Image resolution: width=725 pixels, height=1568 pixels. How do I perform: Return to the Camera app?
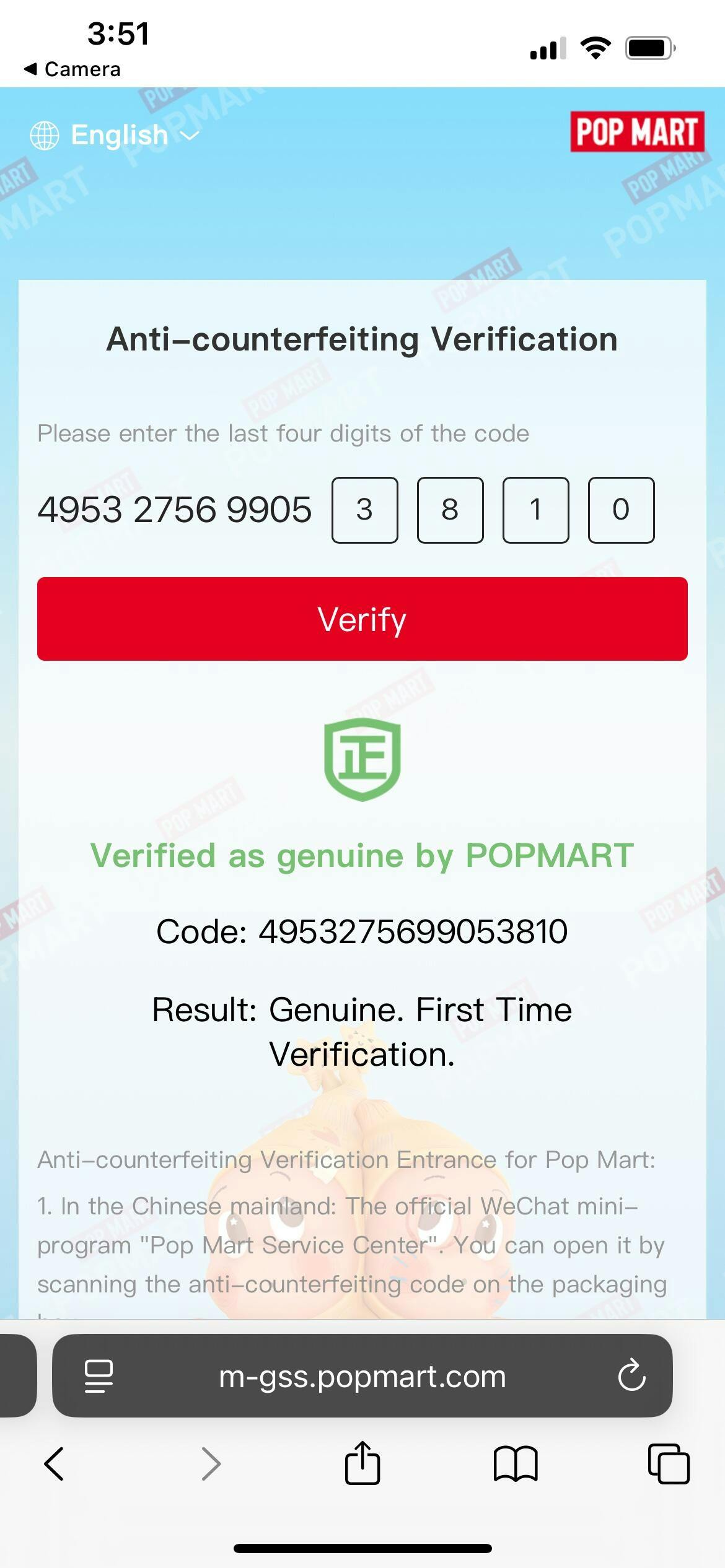click(x=72, y=69)
